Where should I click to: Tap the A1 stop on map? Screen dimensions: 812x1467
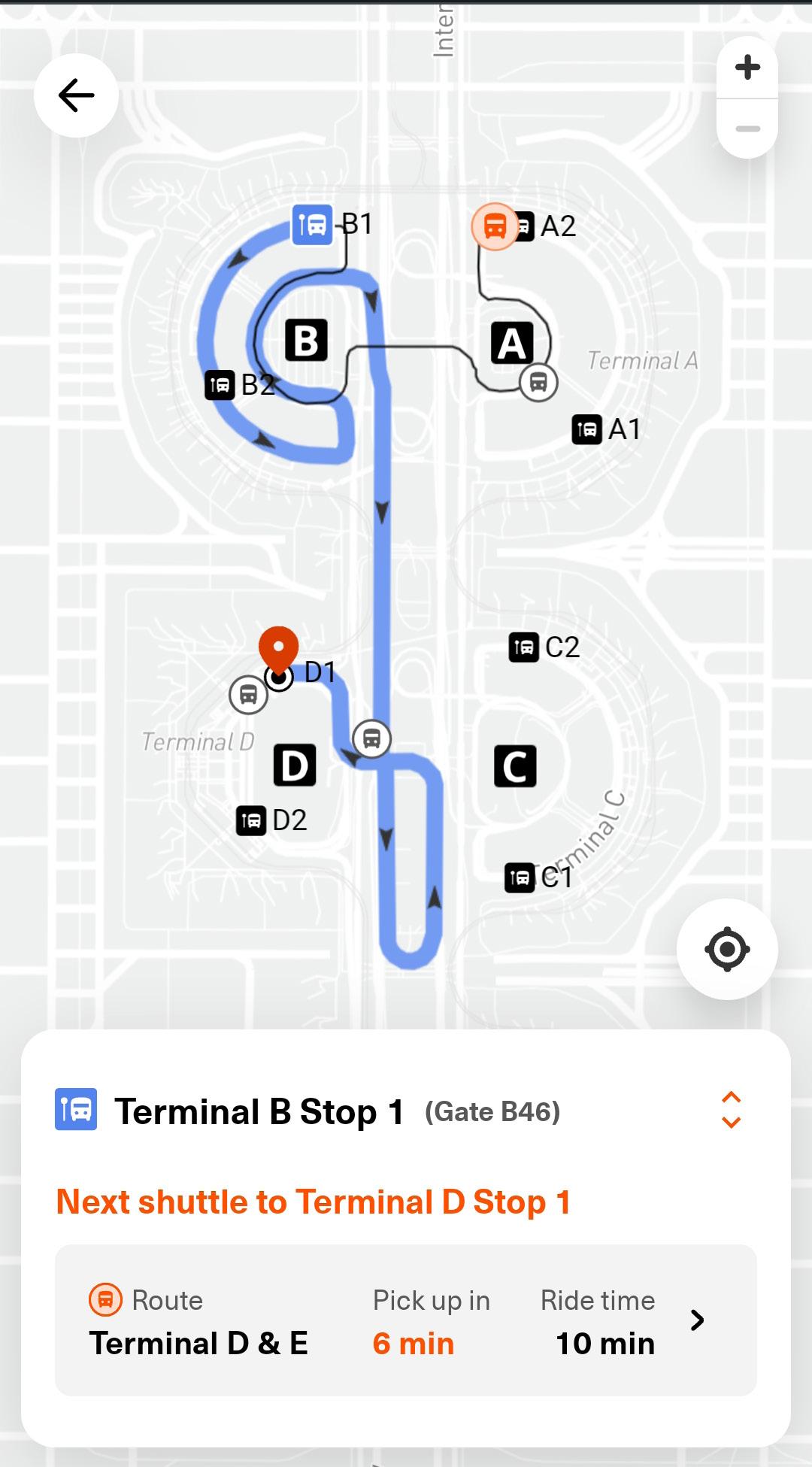click(x=587, y=429)
